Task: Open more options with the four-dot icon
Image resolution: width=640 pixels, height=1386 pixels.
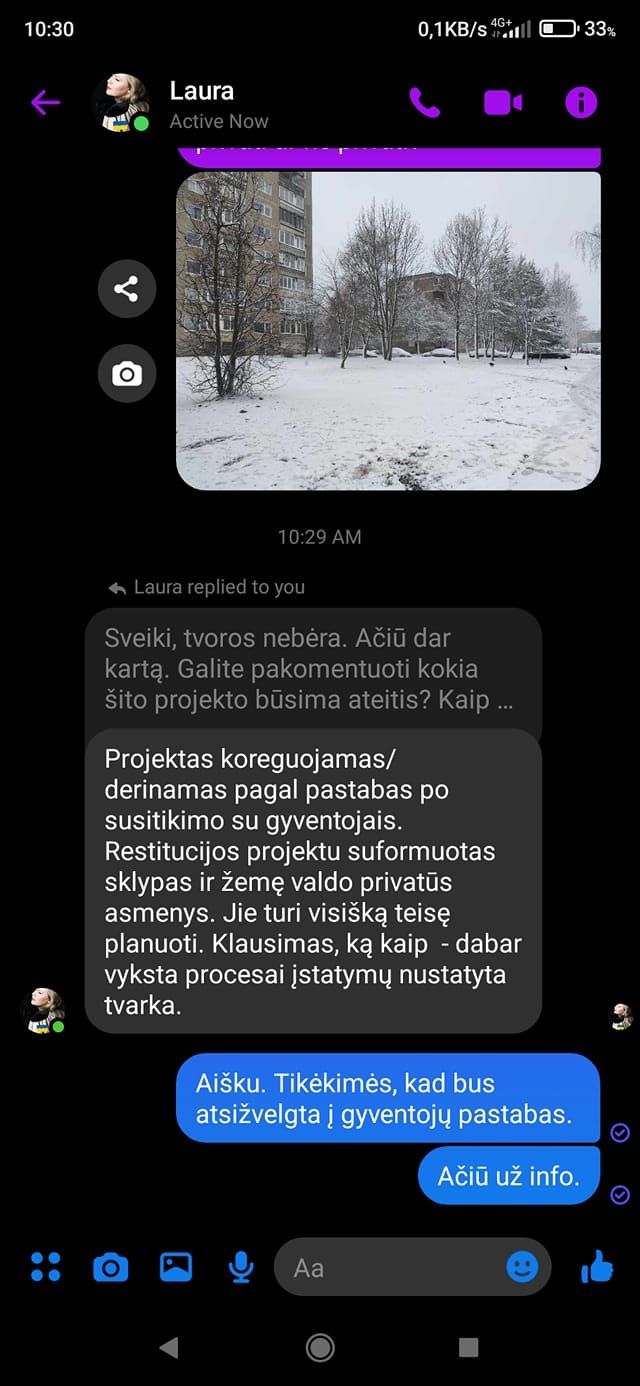Action: tap(46, 1267)
